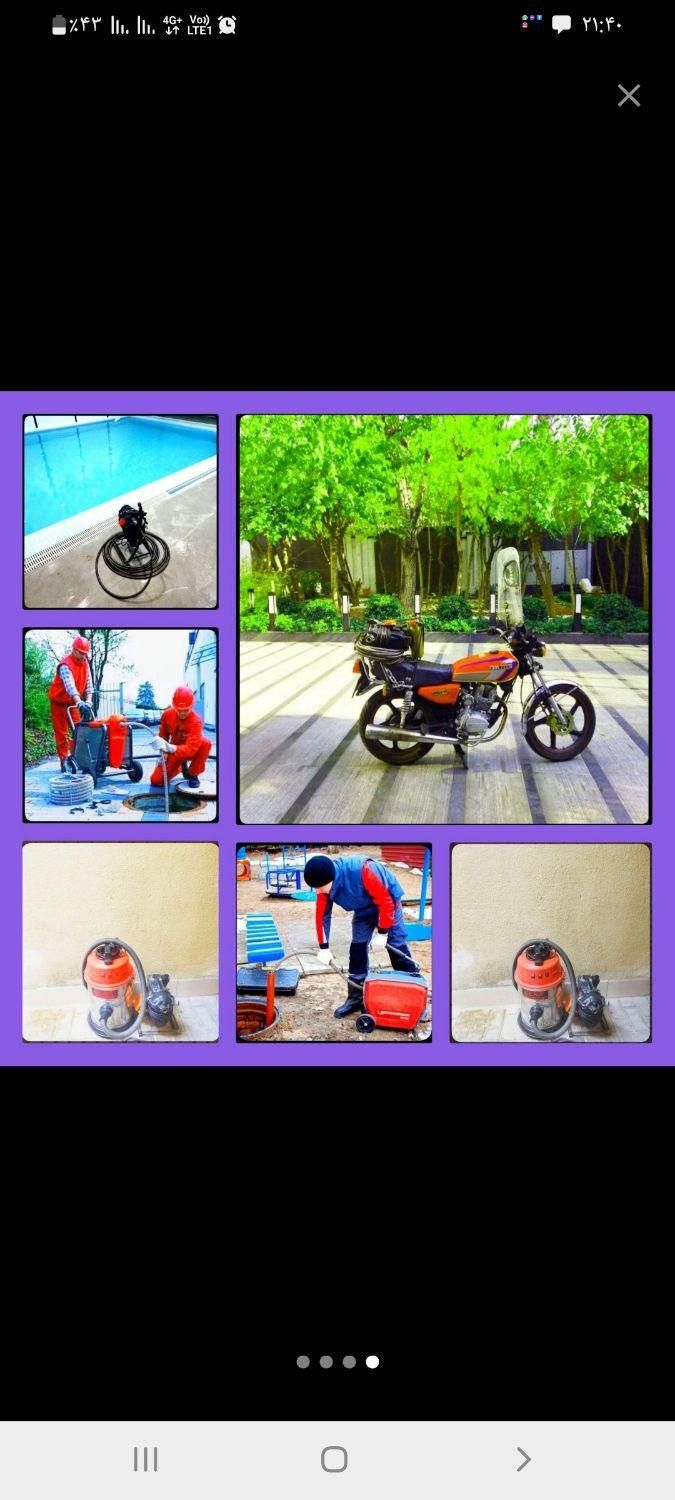
Task: Close the full-screen image viewer
Action: (x=628, y=95)
